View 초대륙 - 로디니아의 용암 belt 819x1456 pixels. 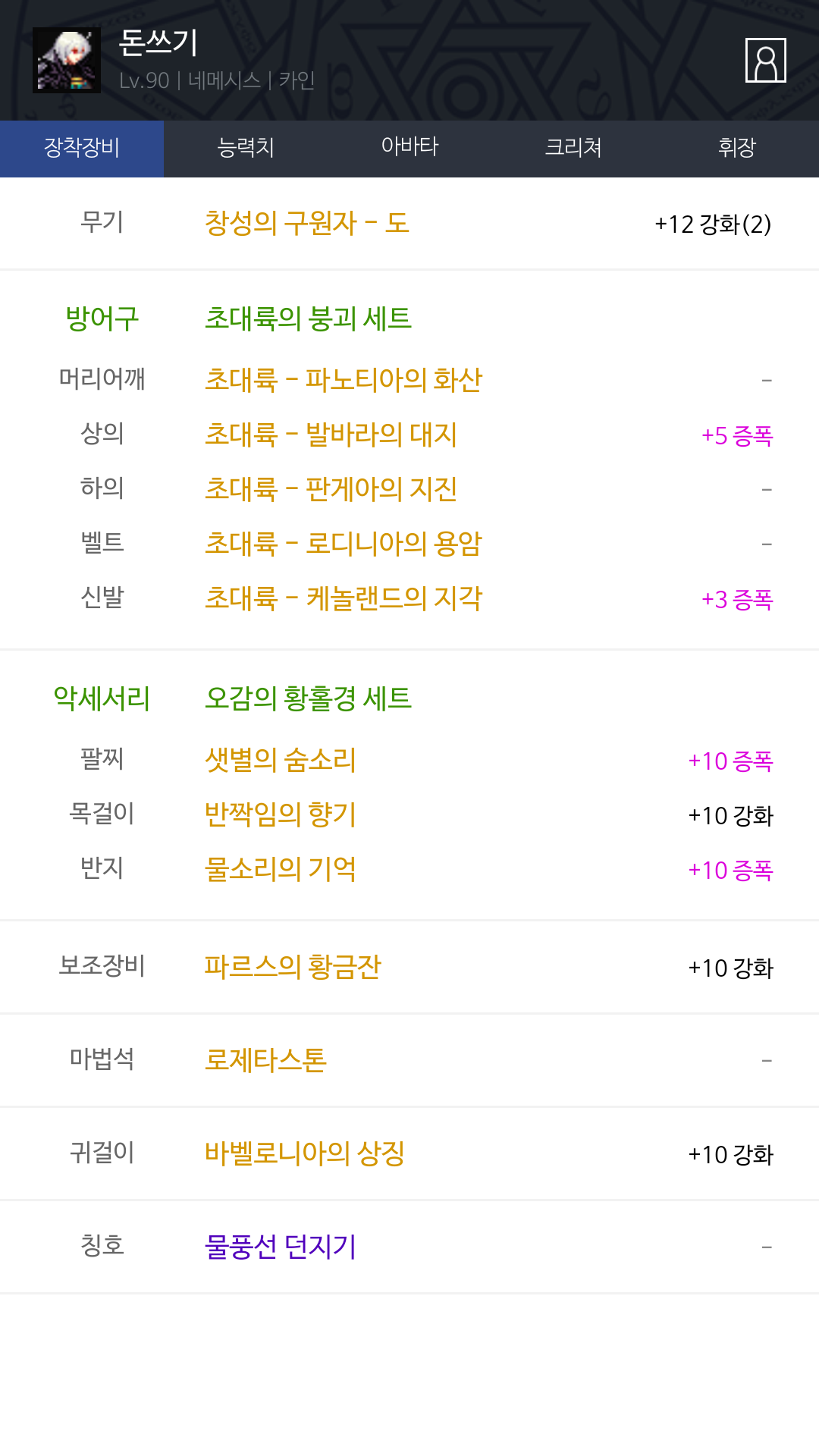pos(344,544)
